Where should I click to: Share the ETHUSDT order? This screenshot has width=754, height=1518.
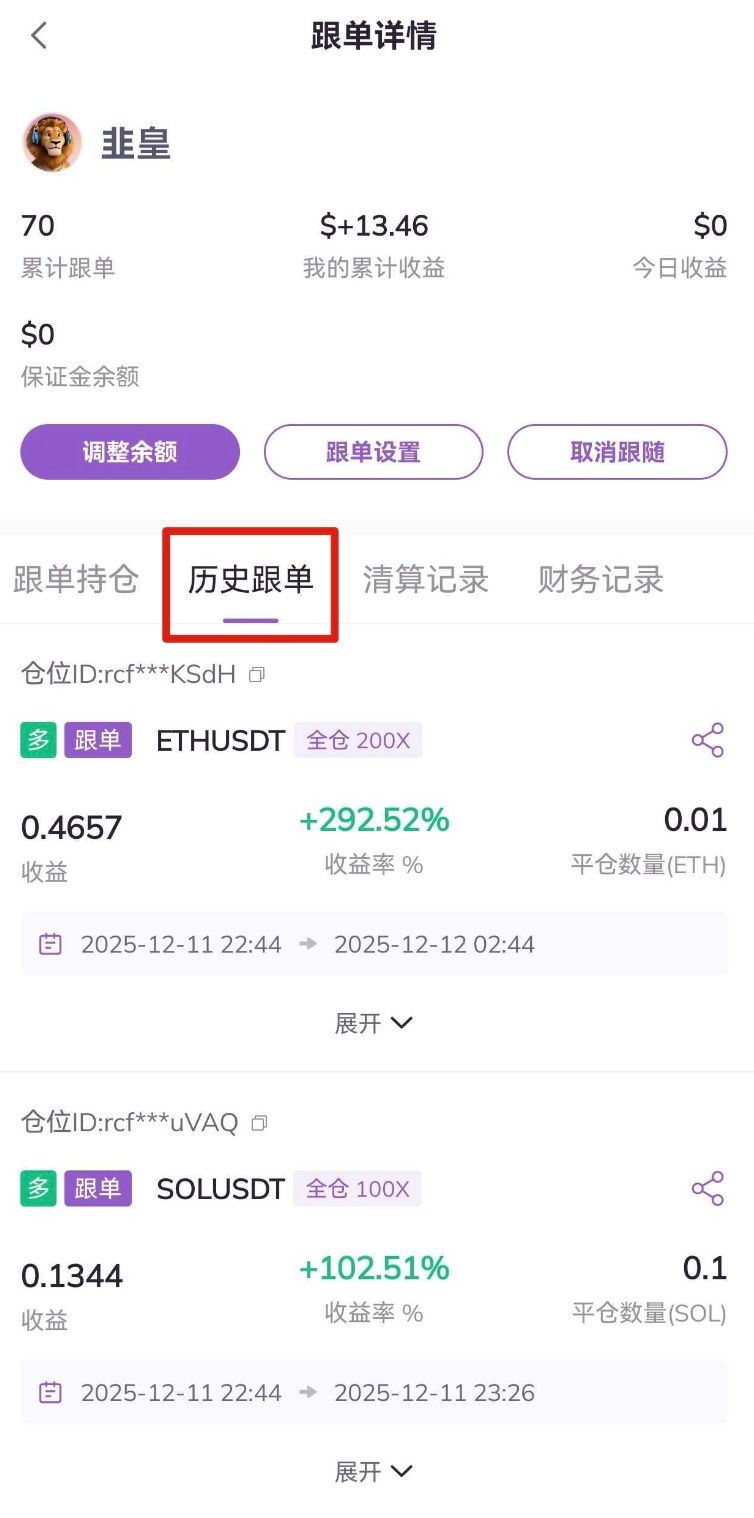tap(707, 741)
